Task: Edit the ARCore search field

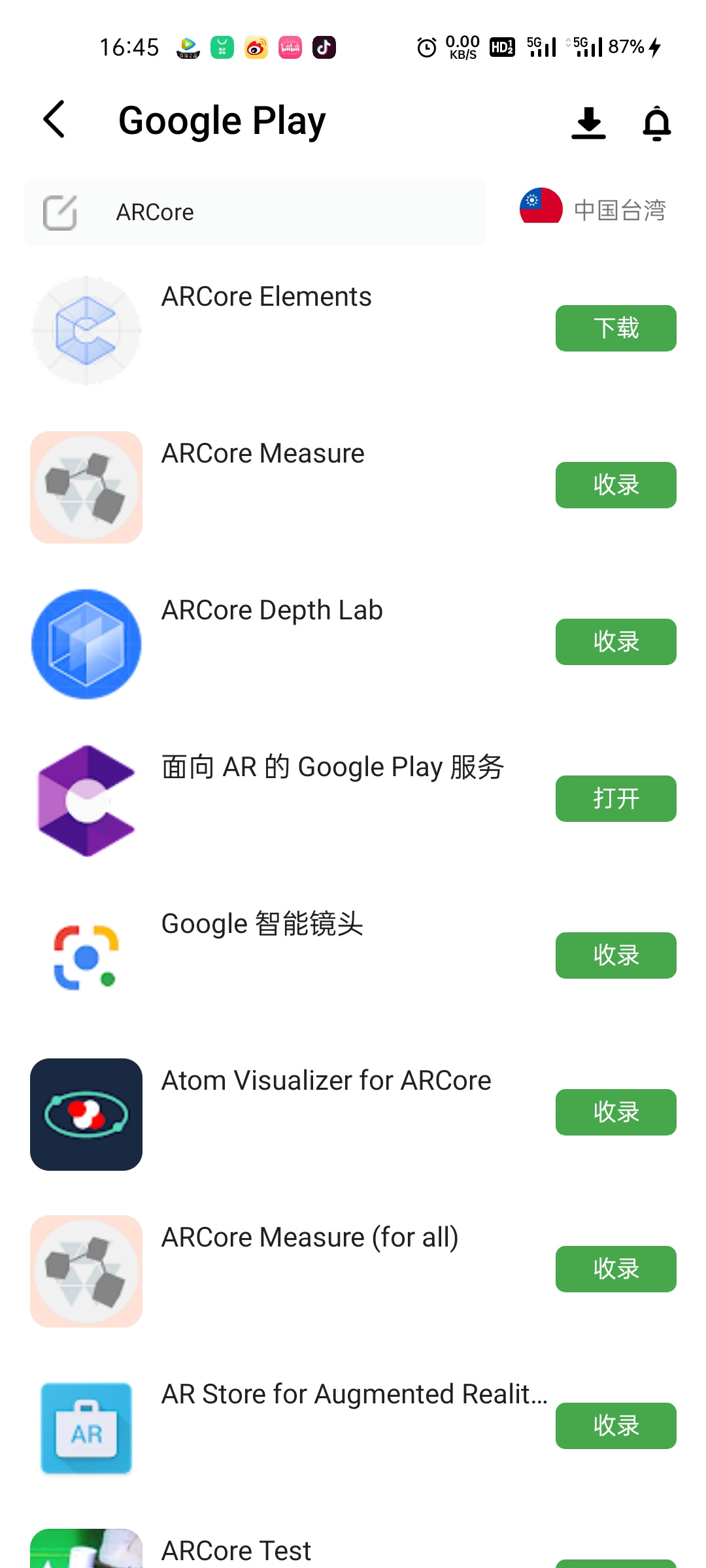Action: (255, 213)
